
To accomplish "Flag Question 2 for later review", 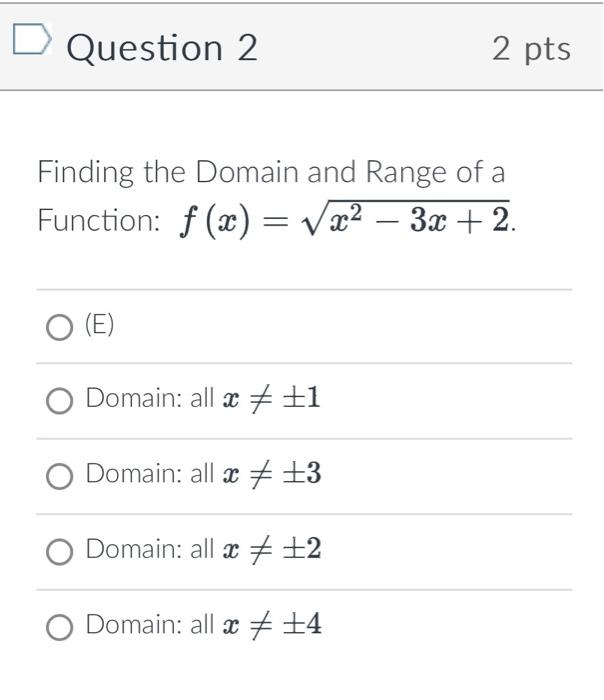I will click(31, 40).
